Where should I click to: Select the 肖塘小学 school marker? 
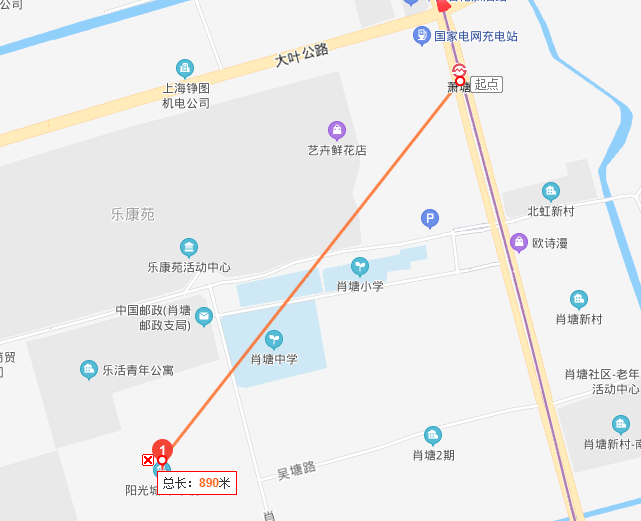[360, 266]
